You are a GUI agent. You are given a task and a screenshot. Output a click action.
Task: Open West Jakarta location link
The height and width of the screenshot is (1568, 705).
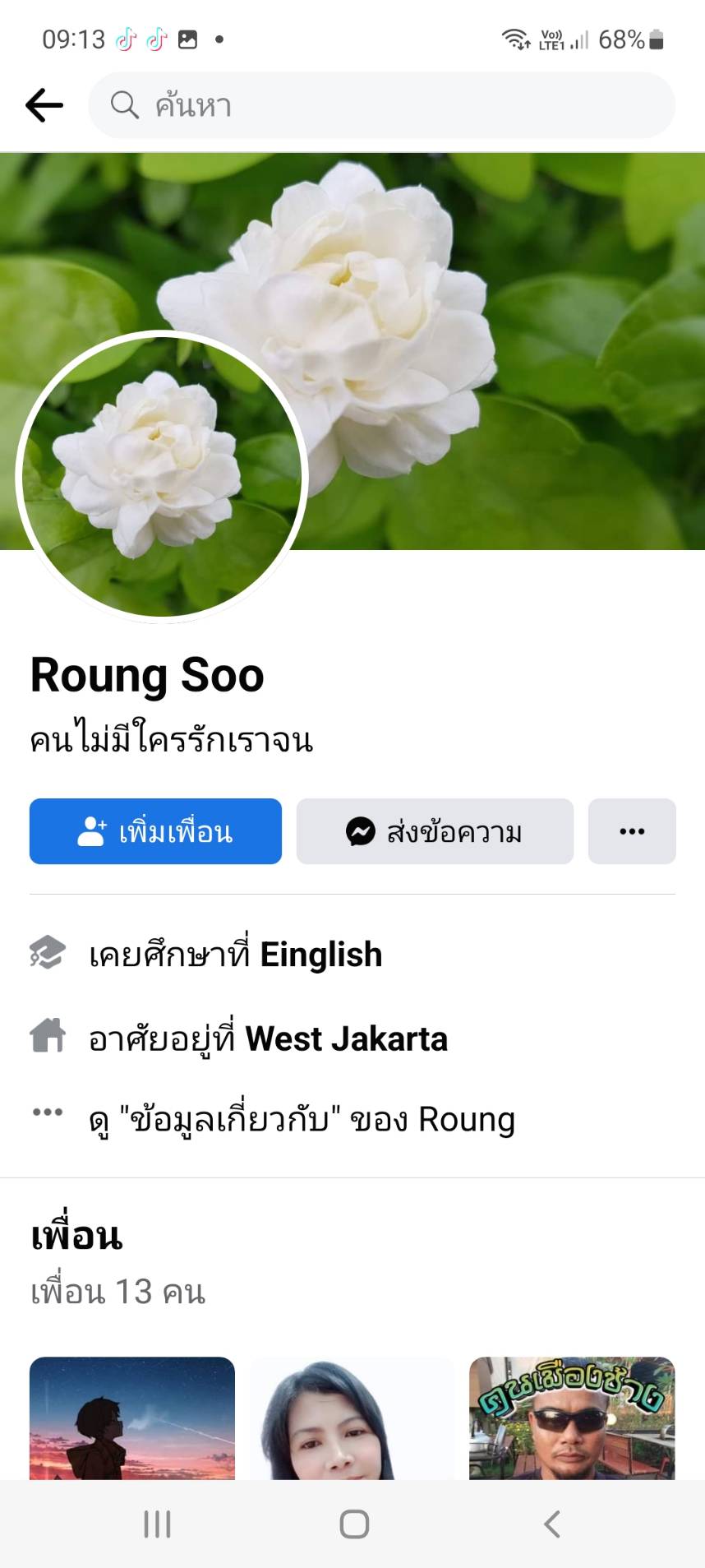[x=346, y=1038]
